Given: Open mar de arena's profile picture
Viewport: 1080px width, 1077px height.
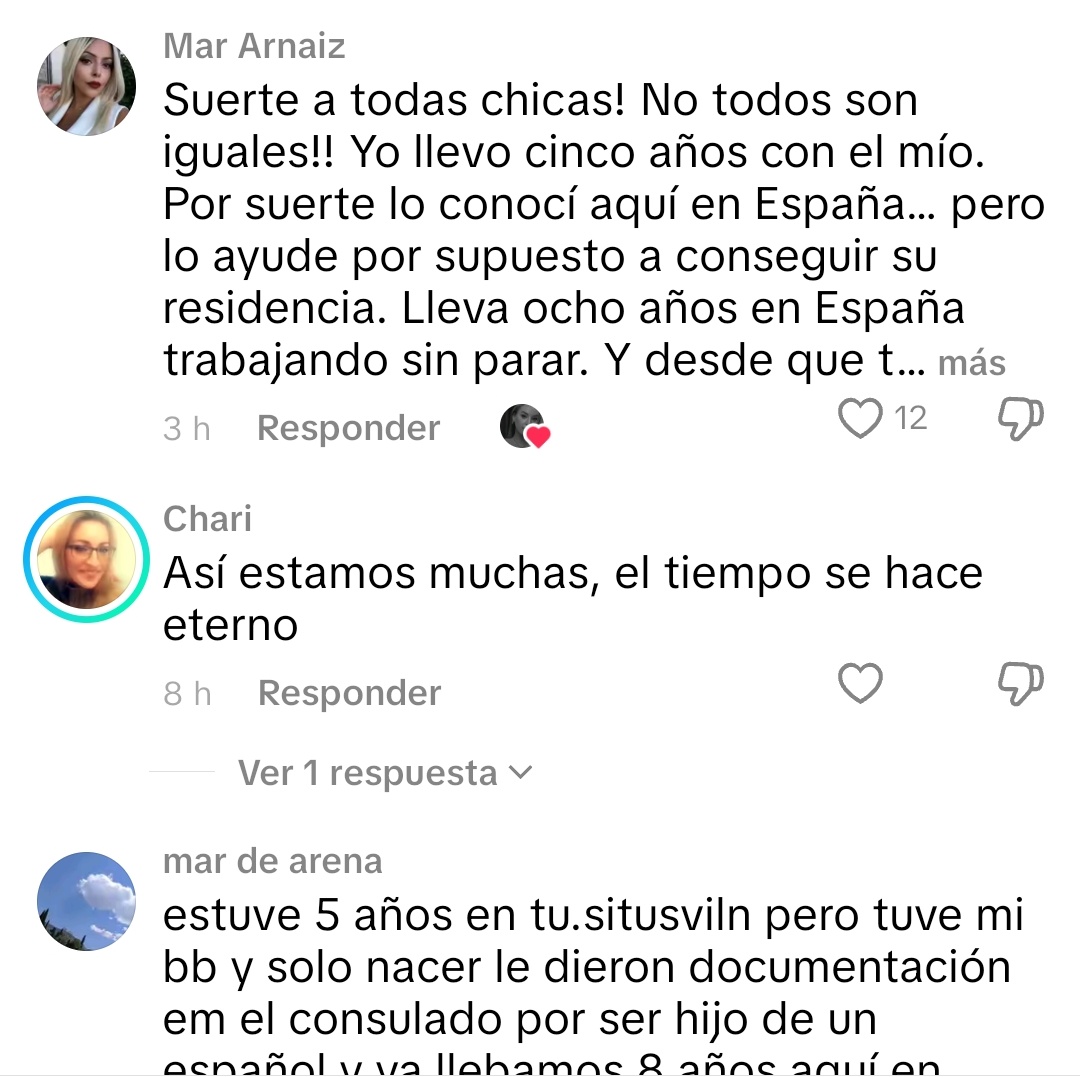Looking at the screenshot, I should pyautogui.click(x=86, y=902).
